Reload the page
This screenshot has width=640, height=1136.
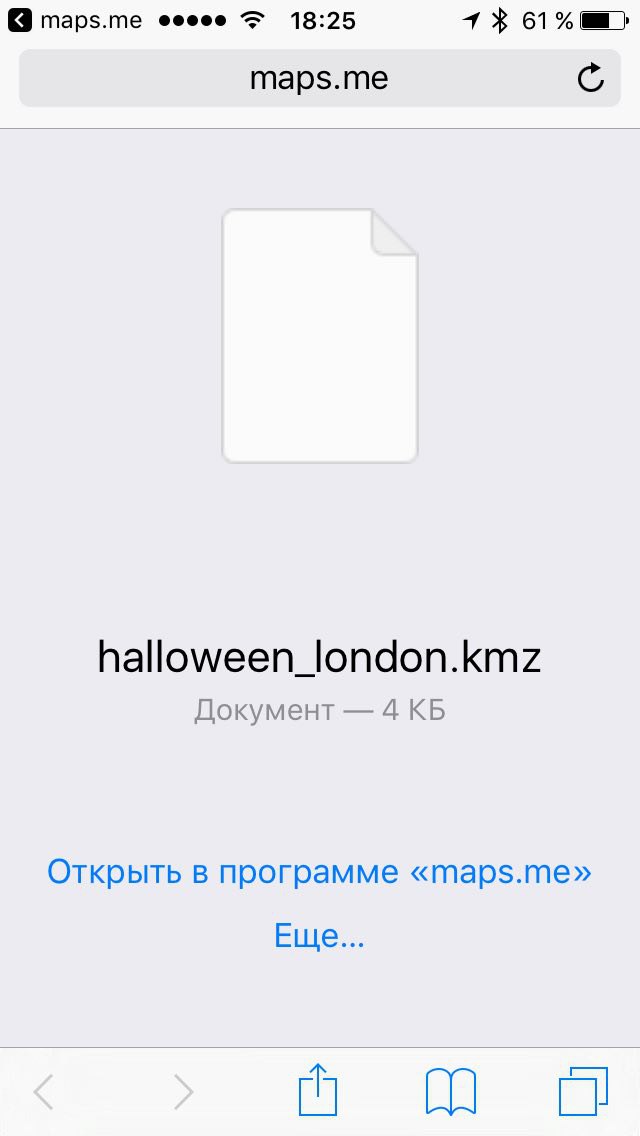591,78
